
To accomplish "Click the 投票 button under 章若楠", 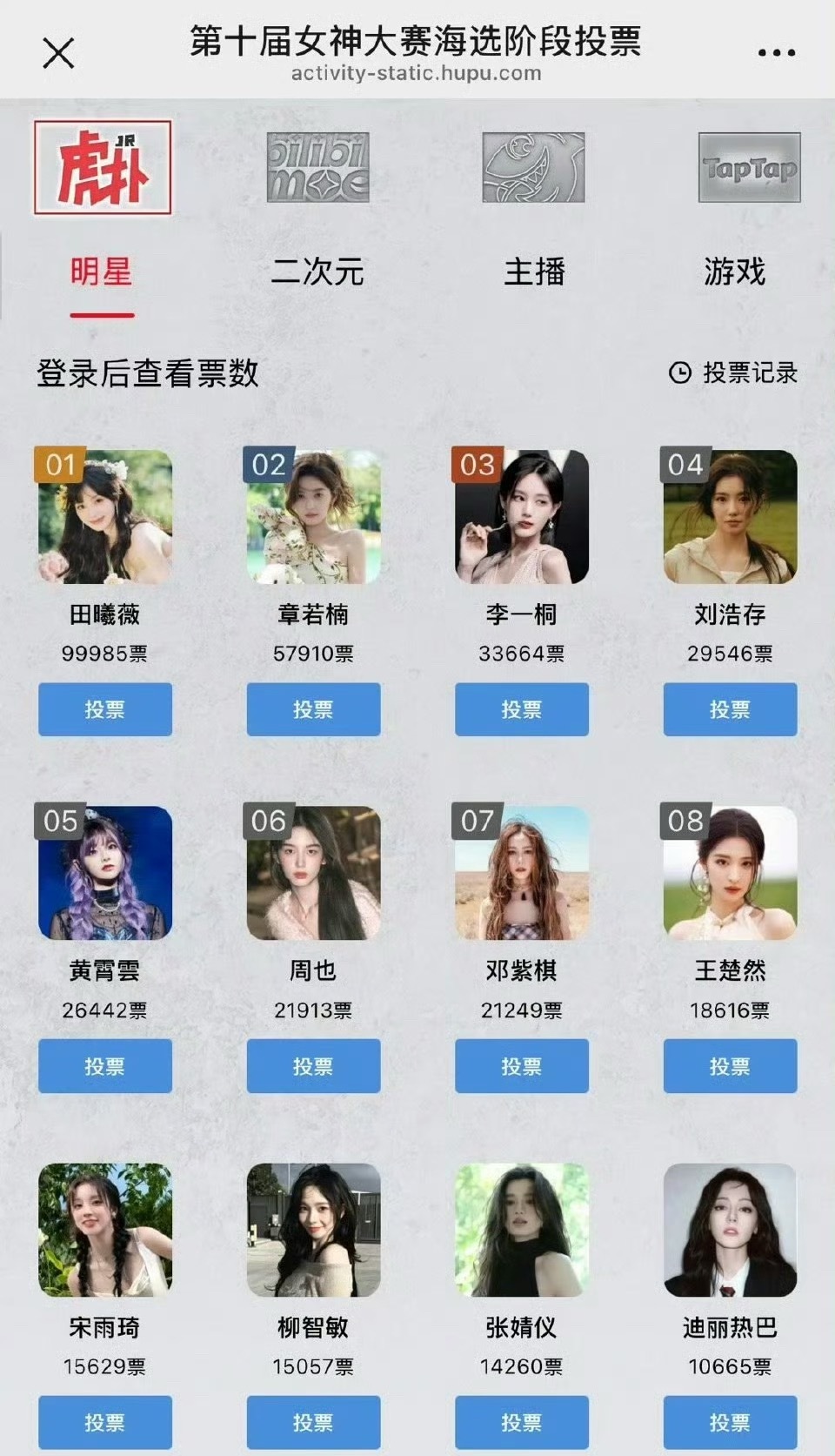I will point(312,709).
